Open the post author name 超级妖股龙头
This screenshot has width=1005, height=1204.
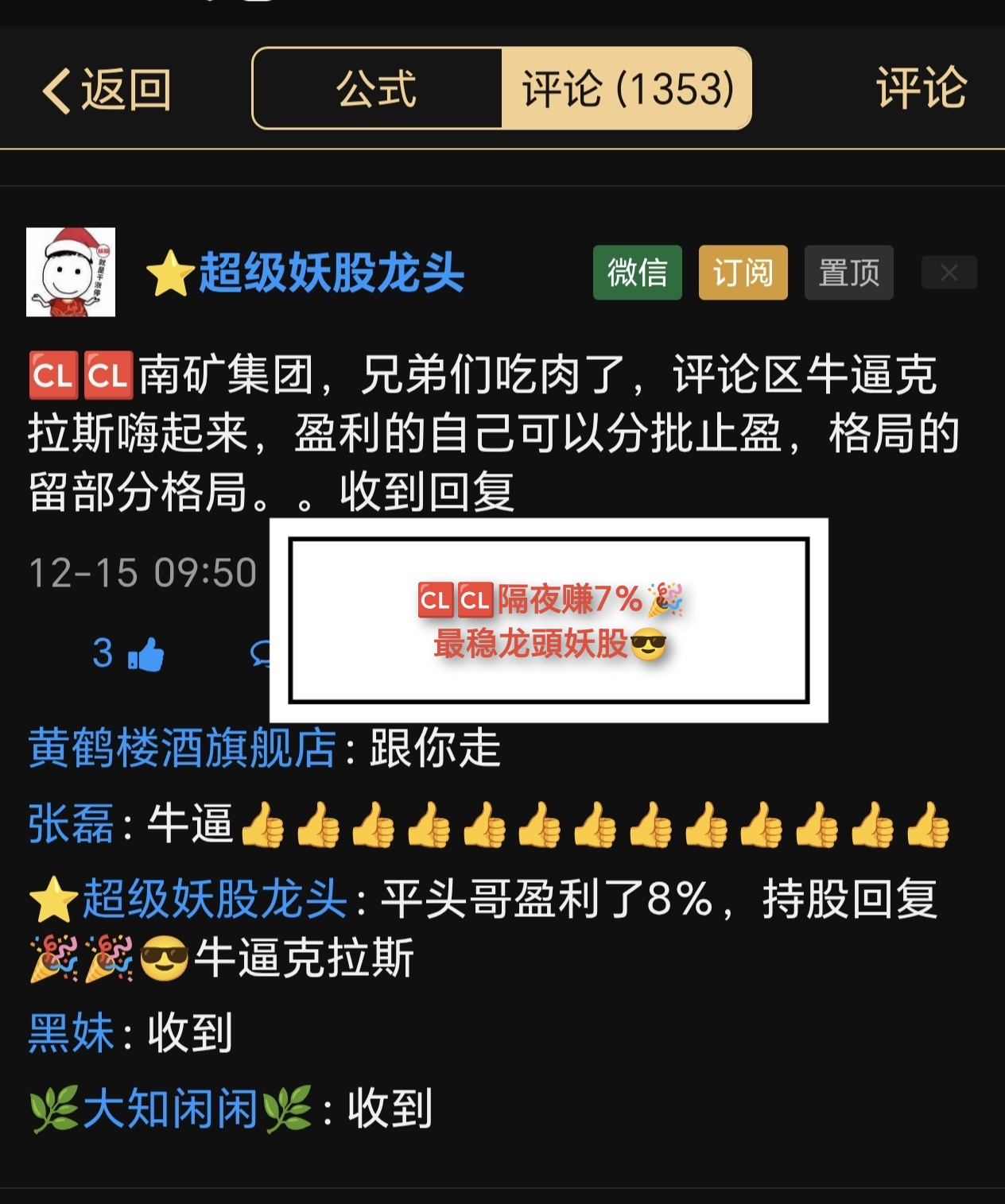330,273
